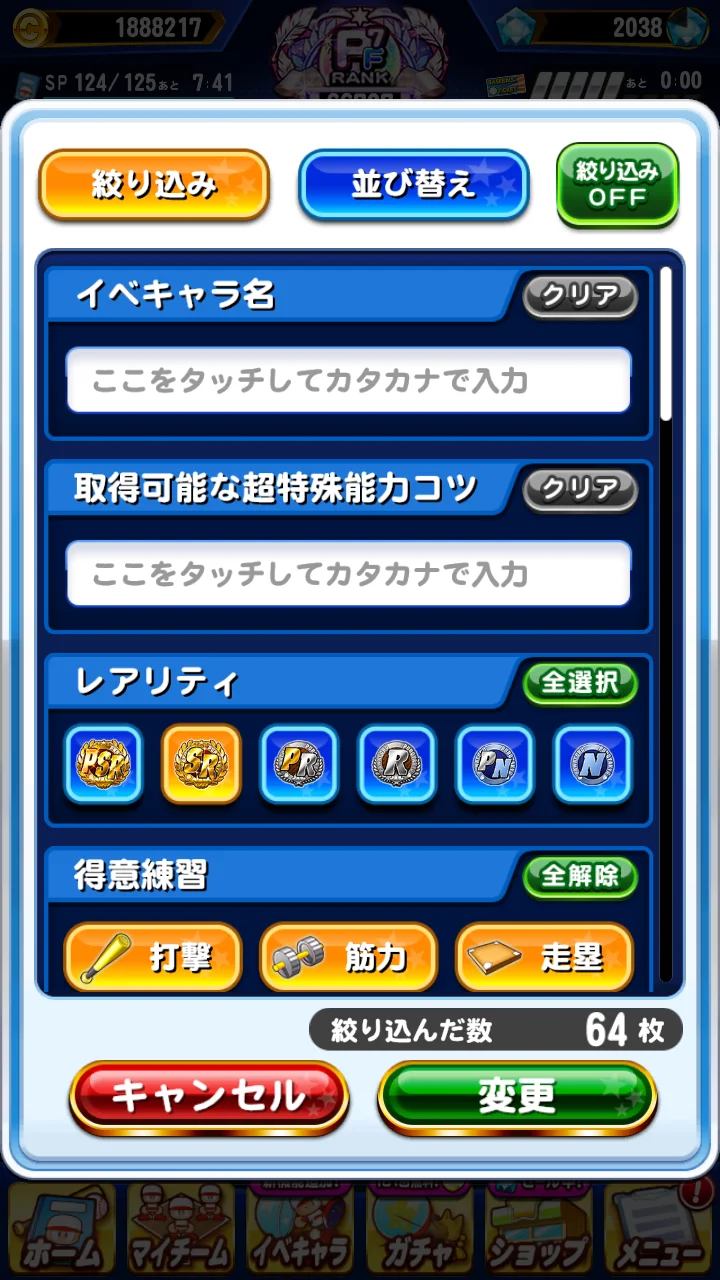The image size is (720, 1280).
Task: Toggle the PSR rarity filter
Action: tap(103, 764)
